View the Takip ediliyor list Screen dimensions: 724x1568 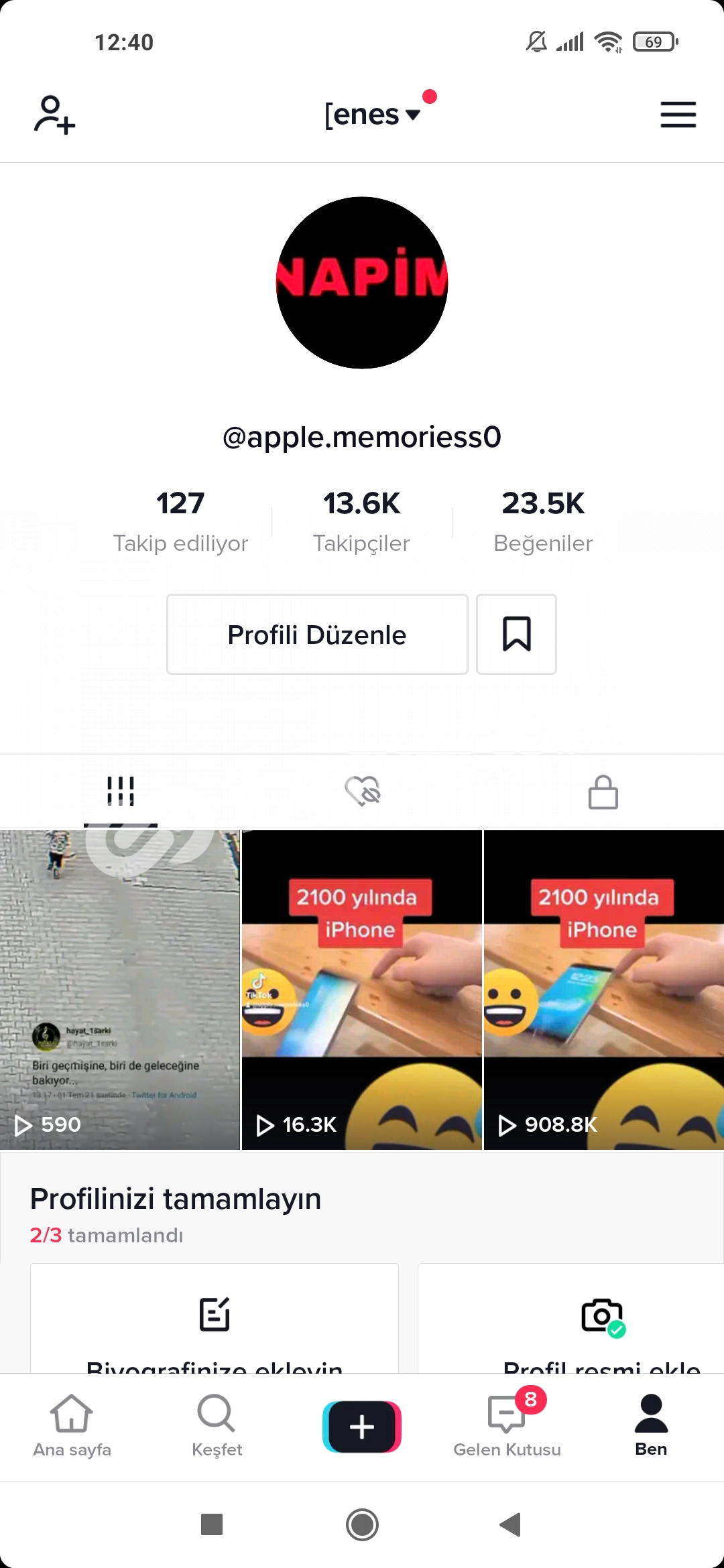180,522
